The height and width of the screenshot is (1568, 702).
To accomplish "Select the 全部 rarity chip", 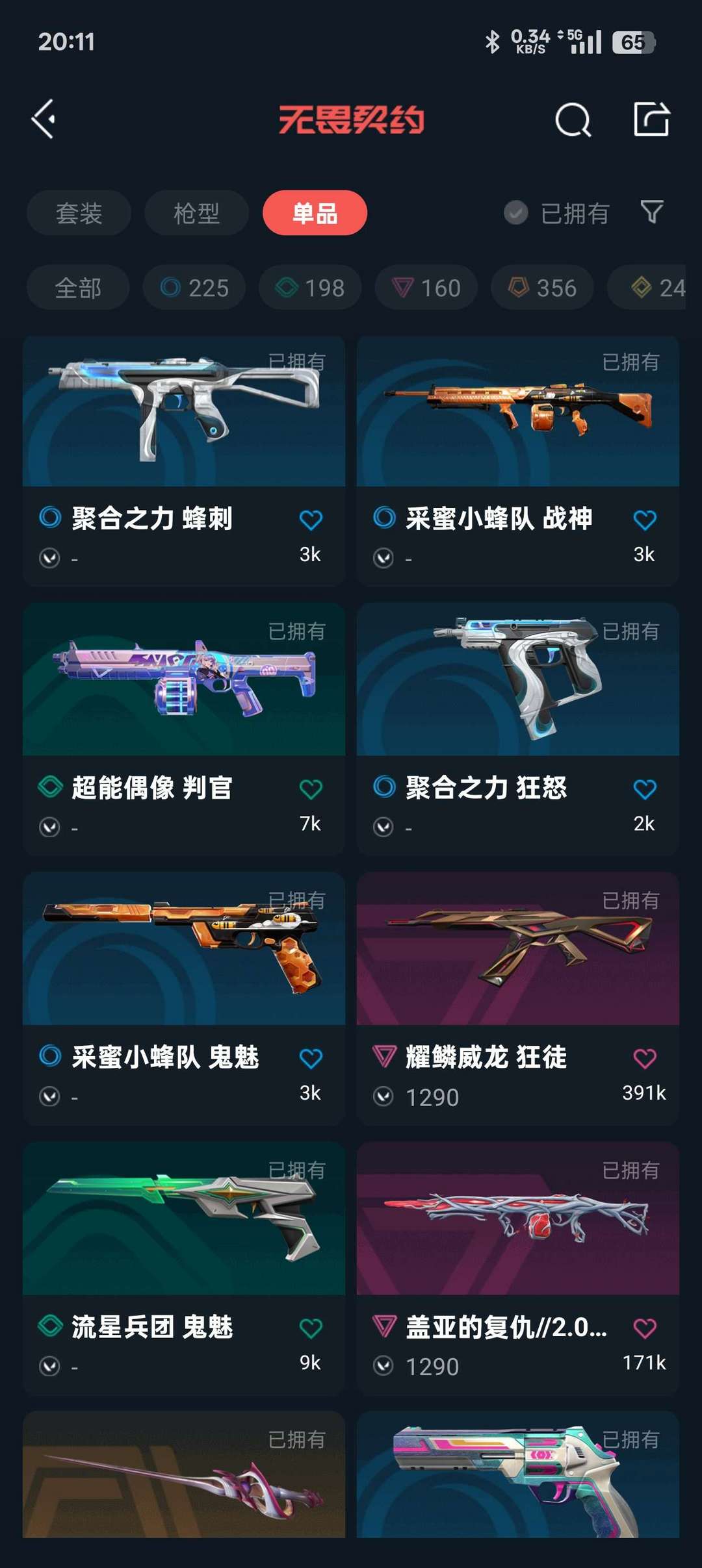I will pyautogui.click(x=78, y=288).
